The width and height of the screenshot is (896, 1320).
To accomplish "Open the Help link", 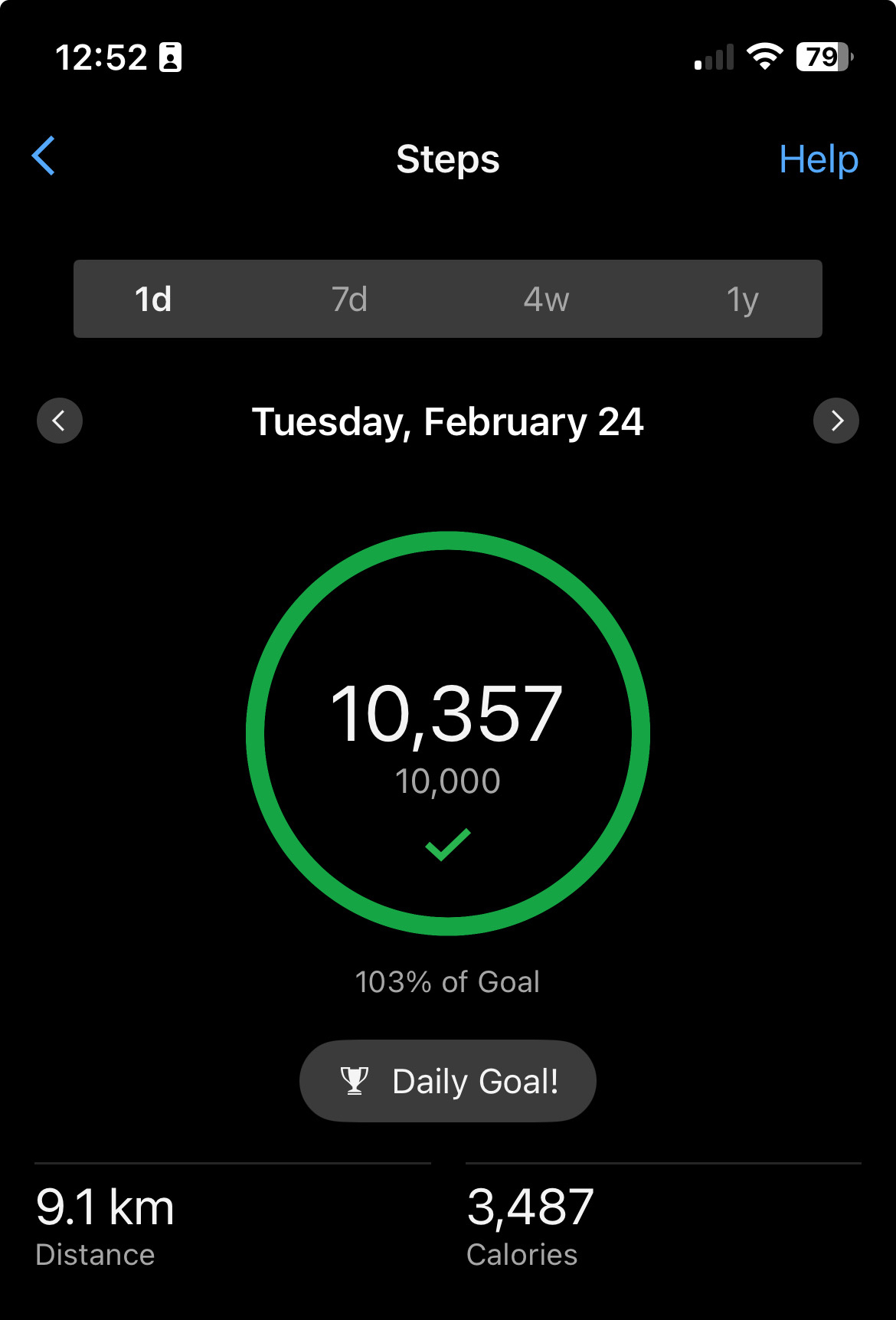I will pos(818,159).
